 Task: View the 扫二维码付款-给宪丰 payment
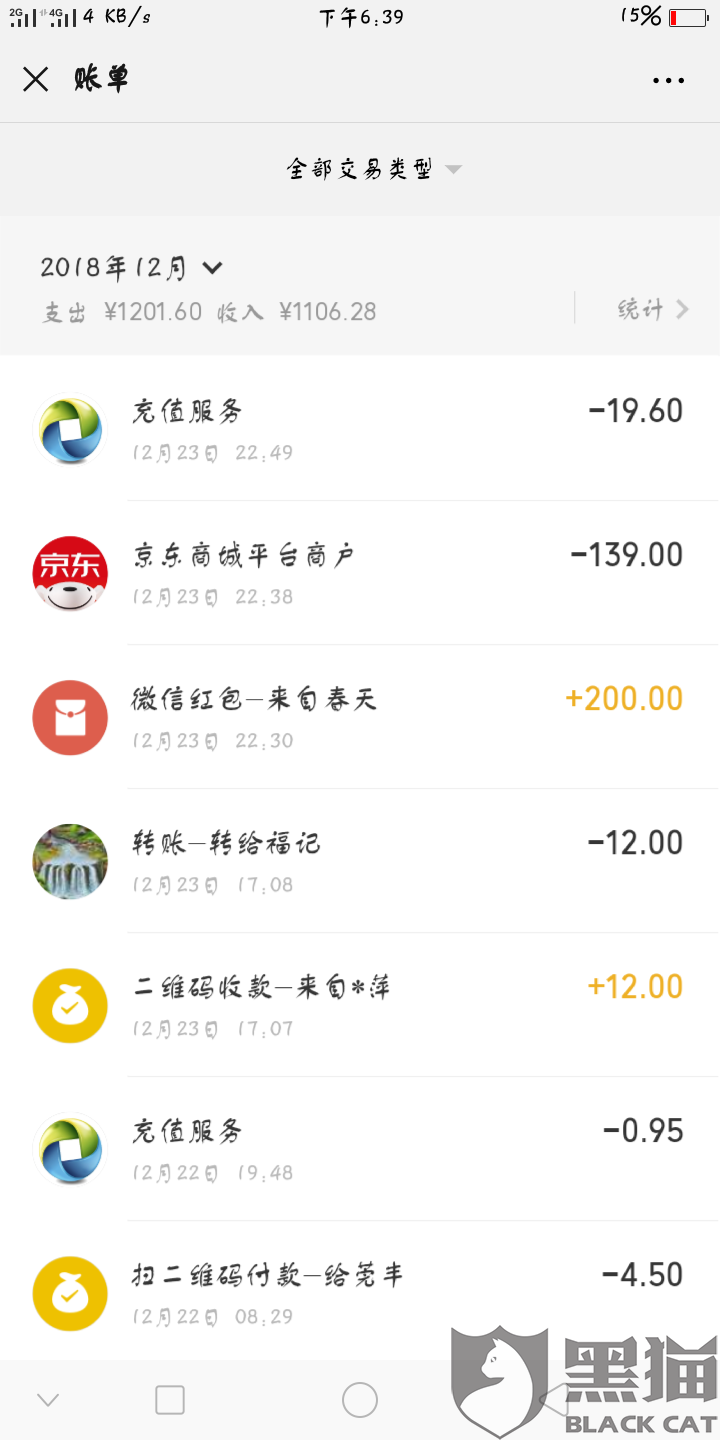360,1294
